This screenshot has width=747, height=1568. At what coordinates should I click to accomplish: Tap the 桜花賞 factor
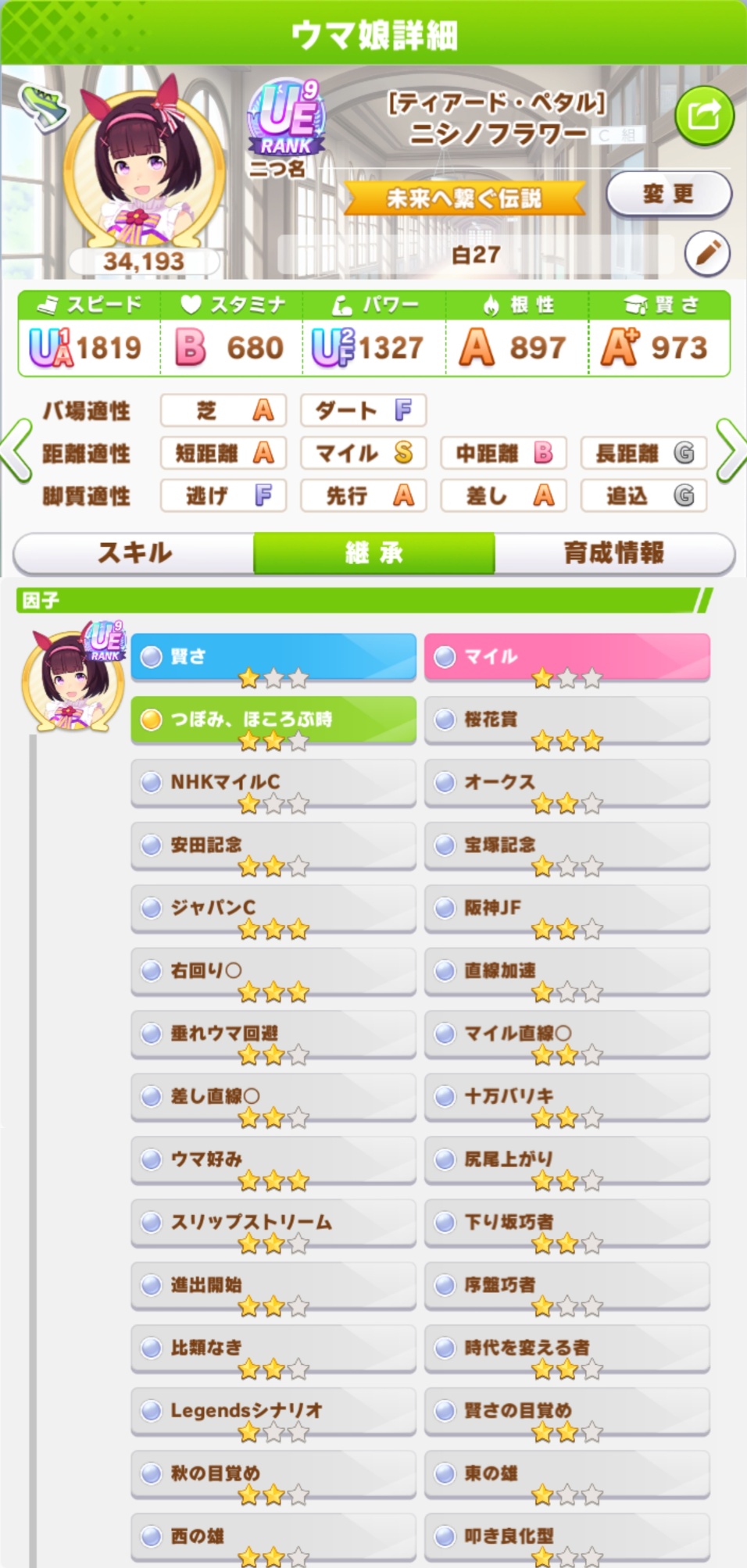[x=567, y=720]
